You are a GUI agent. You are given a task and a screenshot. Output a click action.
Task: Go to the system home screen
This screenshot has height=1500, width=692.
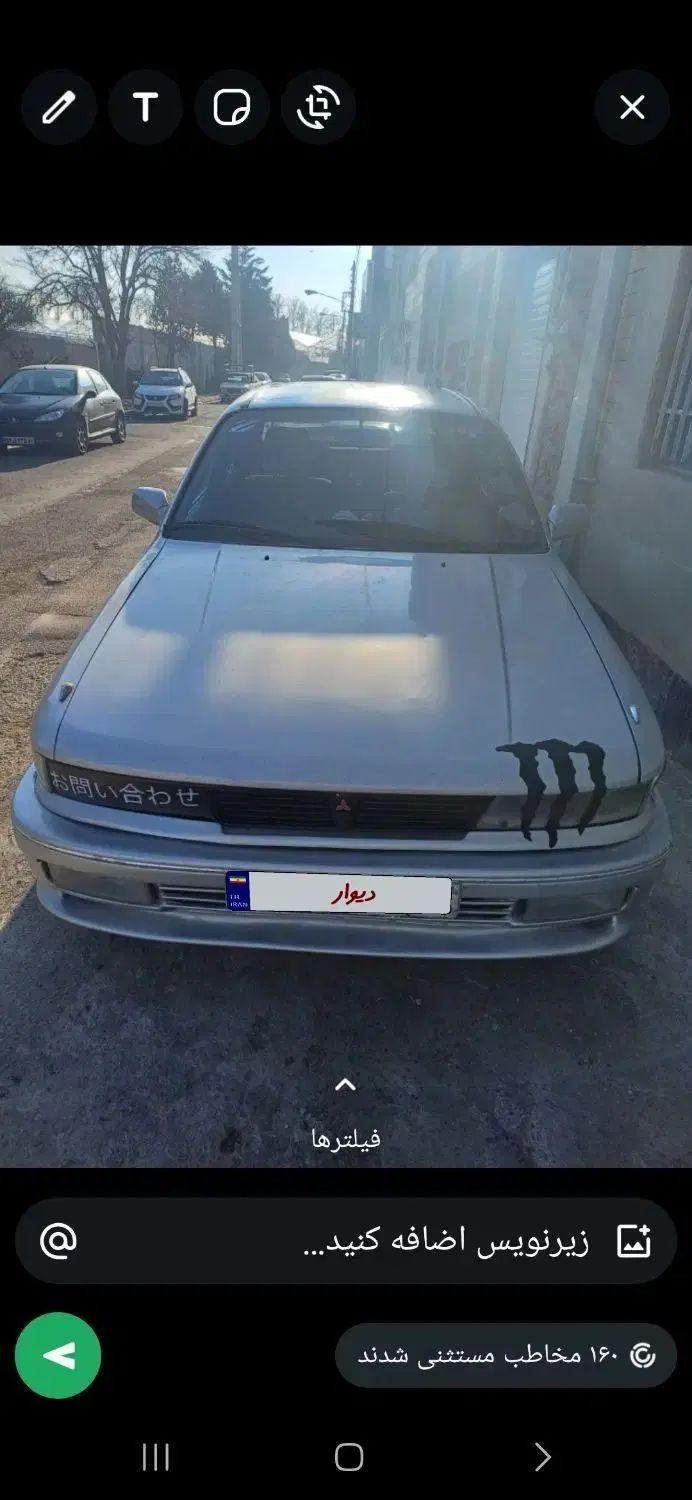(x=348, y=1457)
